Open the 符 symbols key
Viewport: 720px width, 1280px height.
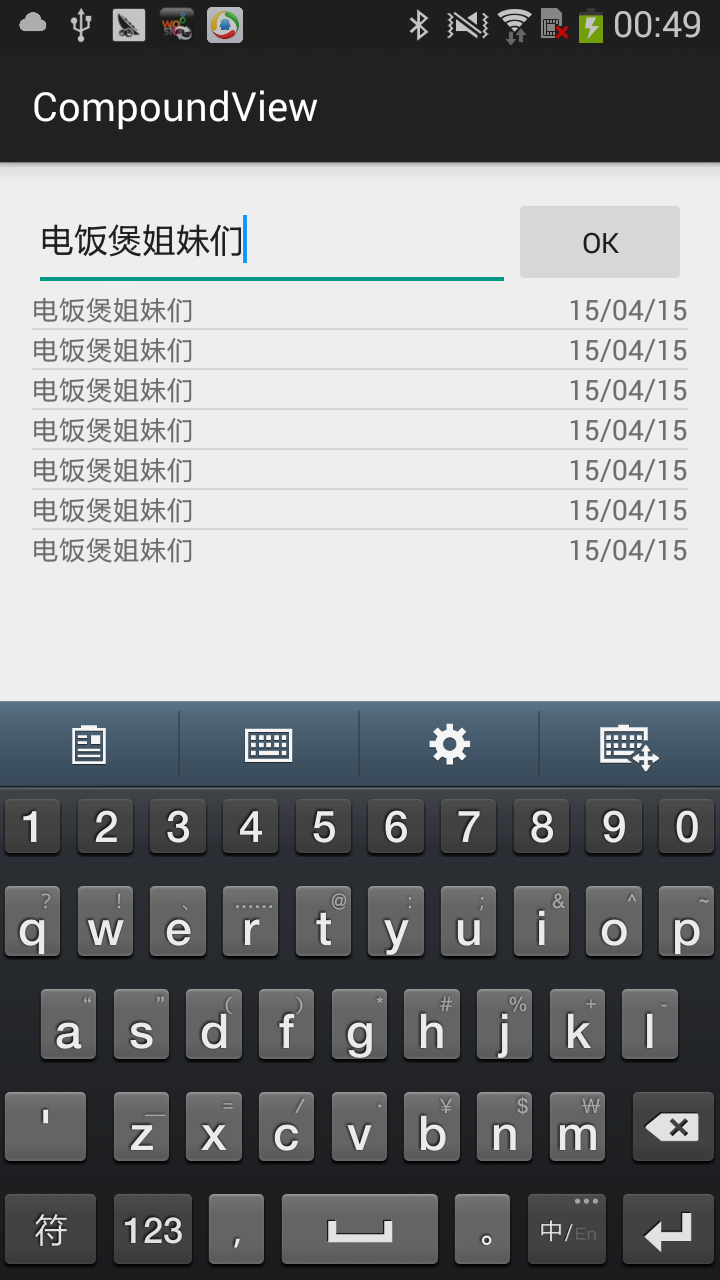(x=51, y=1229)
